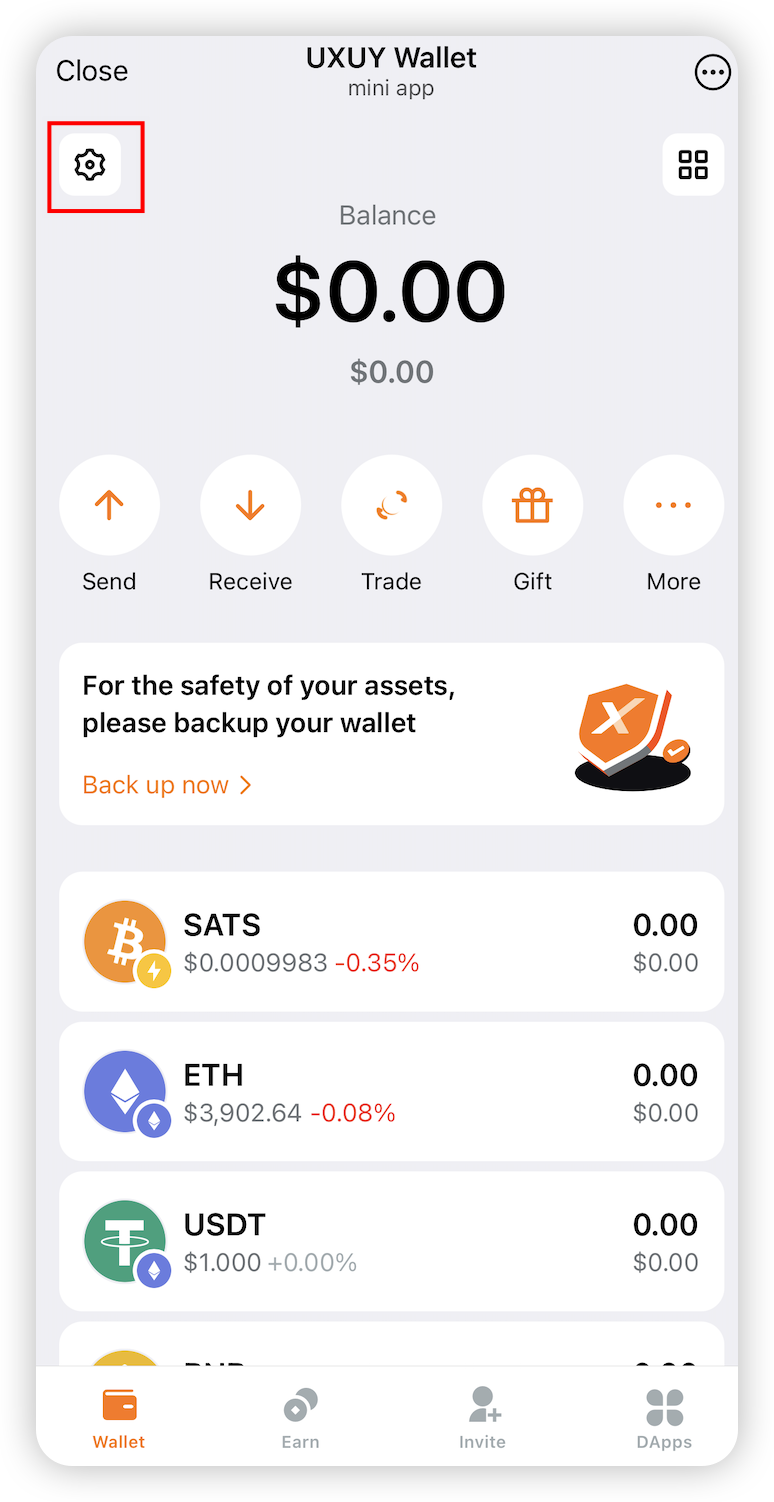Switch to the Wallet tab
This screenshot has width=774, height=1502.
119,1418
